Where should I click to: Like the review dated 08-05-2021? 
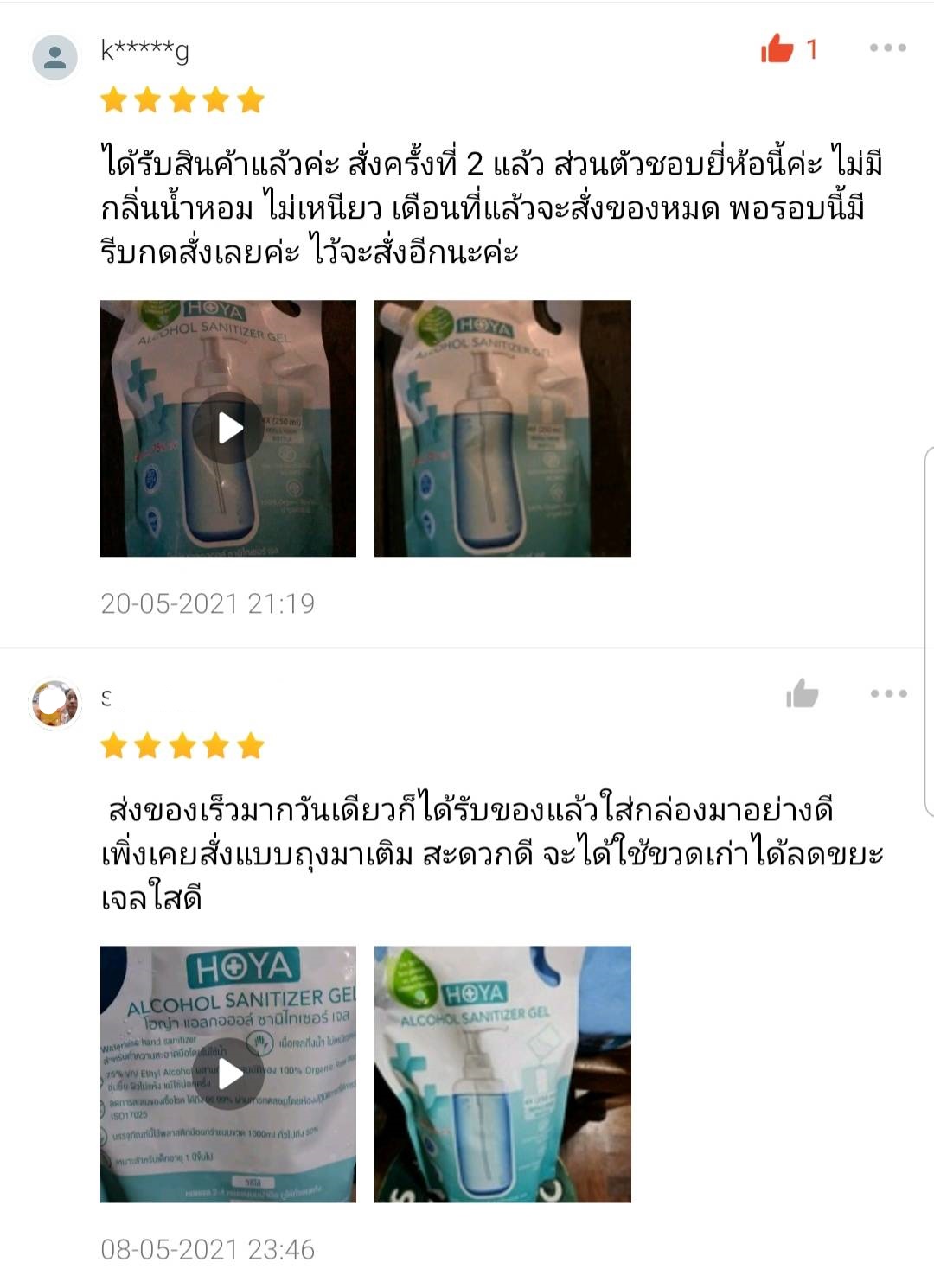[802, 694]
